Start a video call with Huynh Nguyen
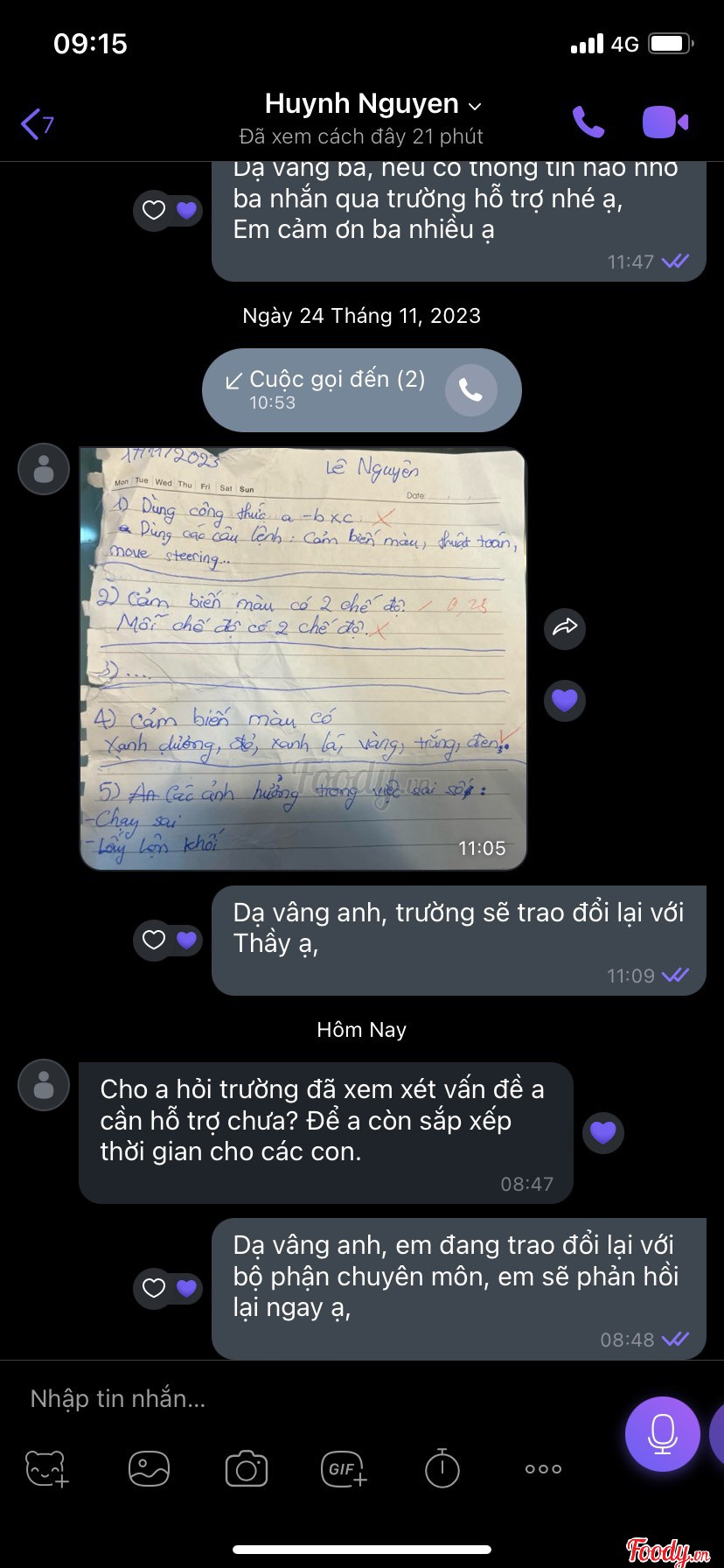 coord(665,122)
